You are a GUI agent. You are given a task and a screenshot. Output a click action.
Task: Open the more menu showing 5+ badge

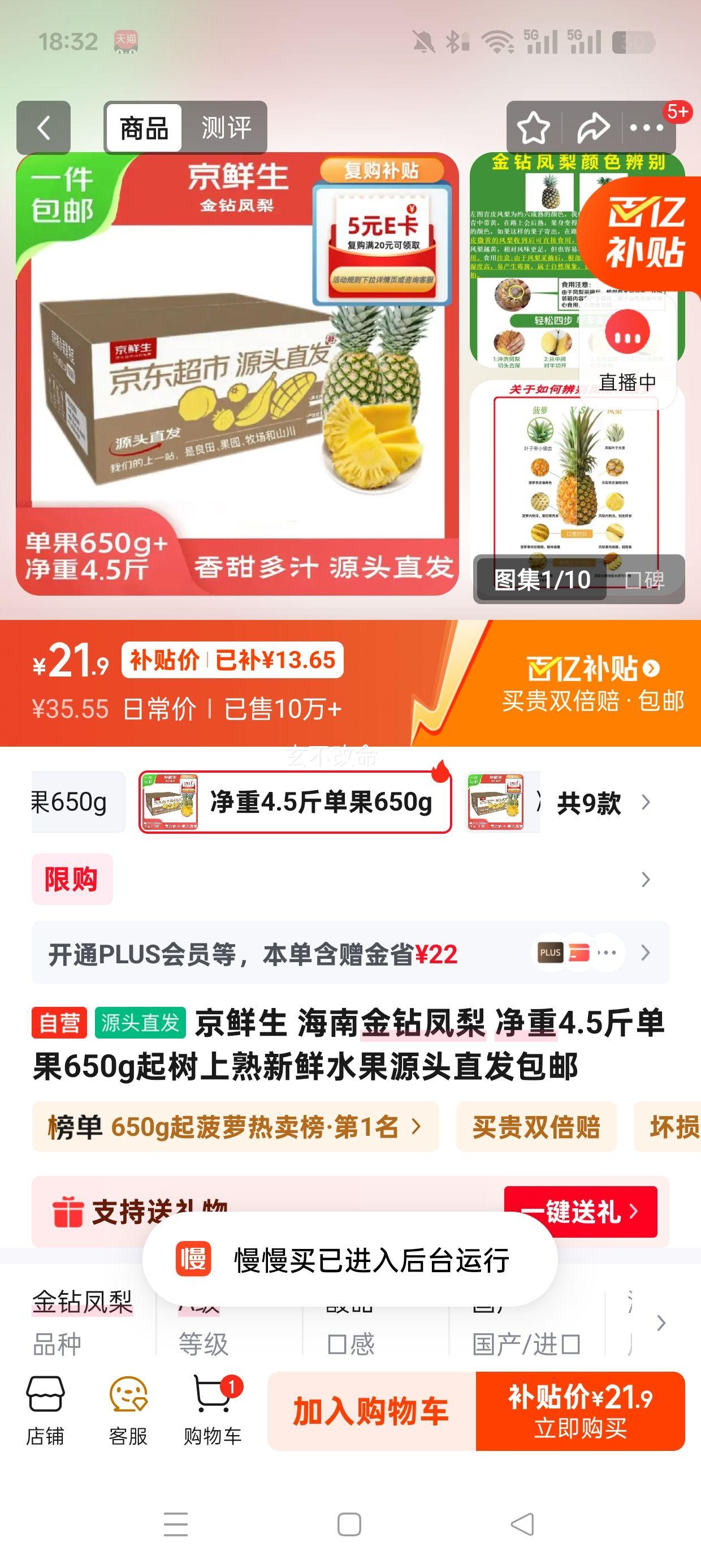tap(648, 128)
